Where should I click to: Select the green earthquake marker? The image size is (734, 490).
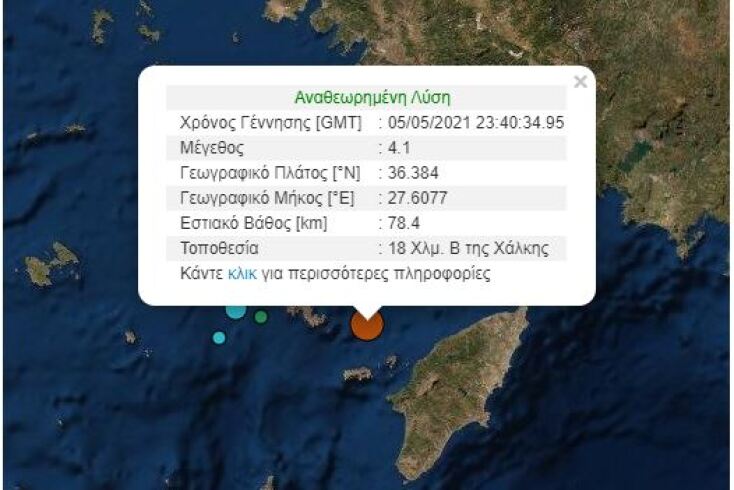pyautogui.click(x=261, y=317)
